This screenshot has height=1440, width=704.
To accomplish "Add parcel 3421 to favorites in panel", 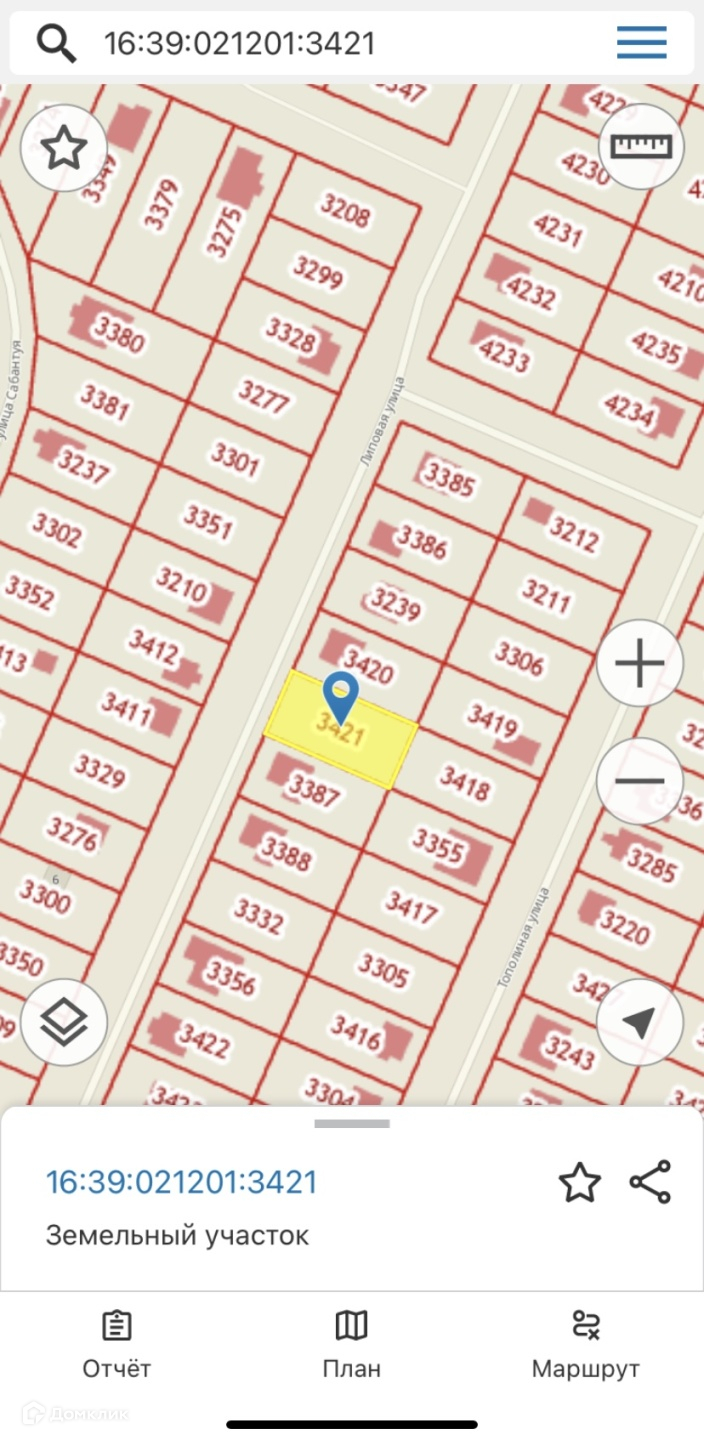I will click(x=580, y=1182).
